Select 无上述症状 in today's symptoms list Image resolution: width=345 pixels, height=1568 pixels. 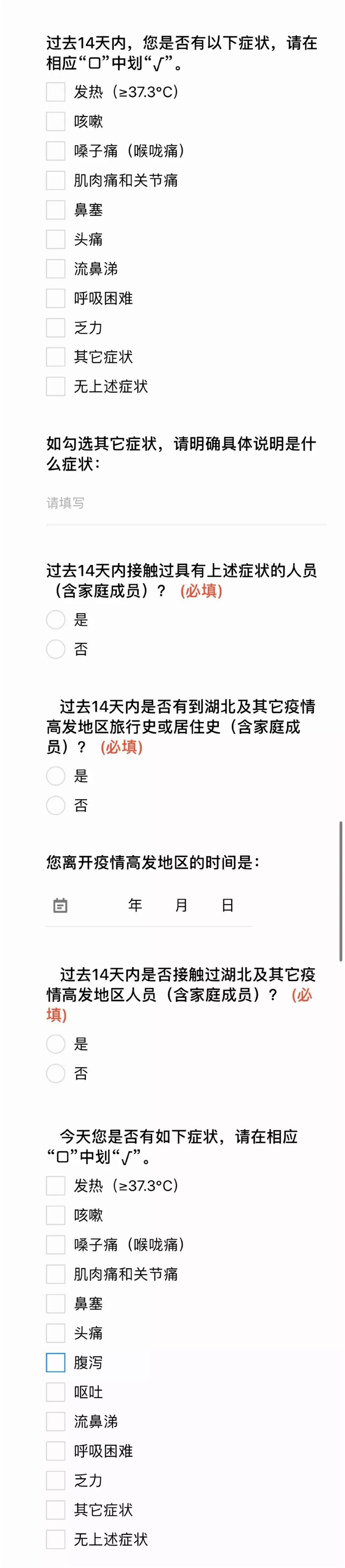click(55, 1540)
